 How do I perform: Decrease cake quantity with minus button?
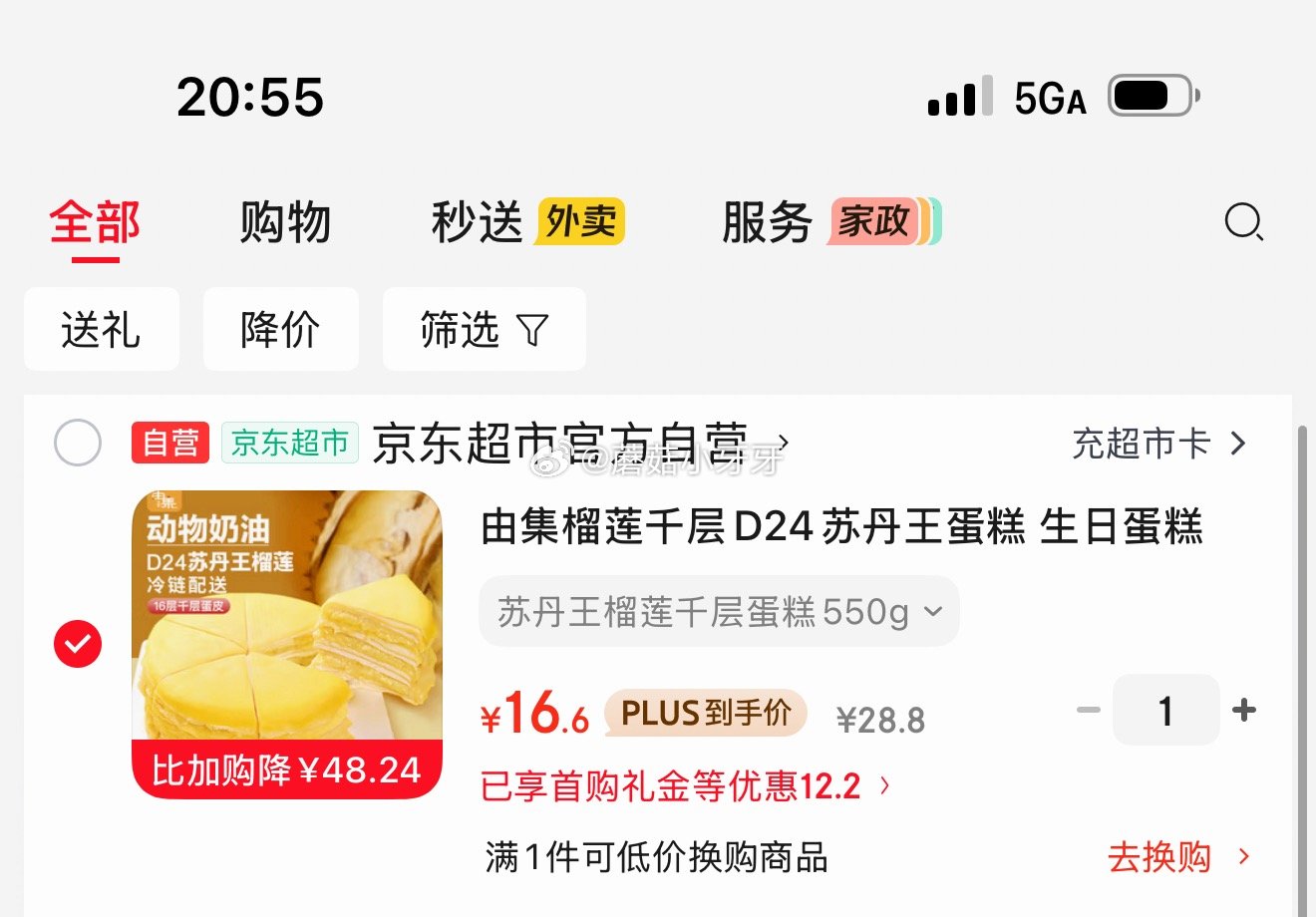pyautogui.click(x=1089, y=711)
